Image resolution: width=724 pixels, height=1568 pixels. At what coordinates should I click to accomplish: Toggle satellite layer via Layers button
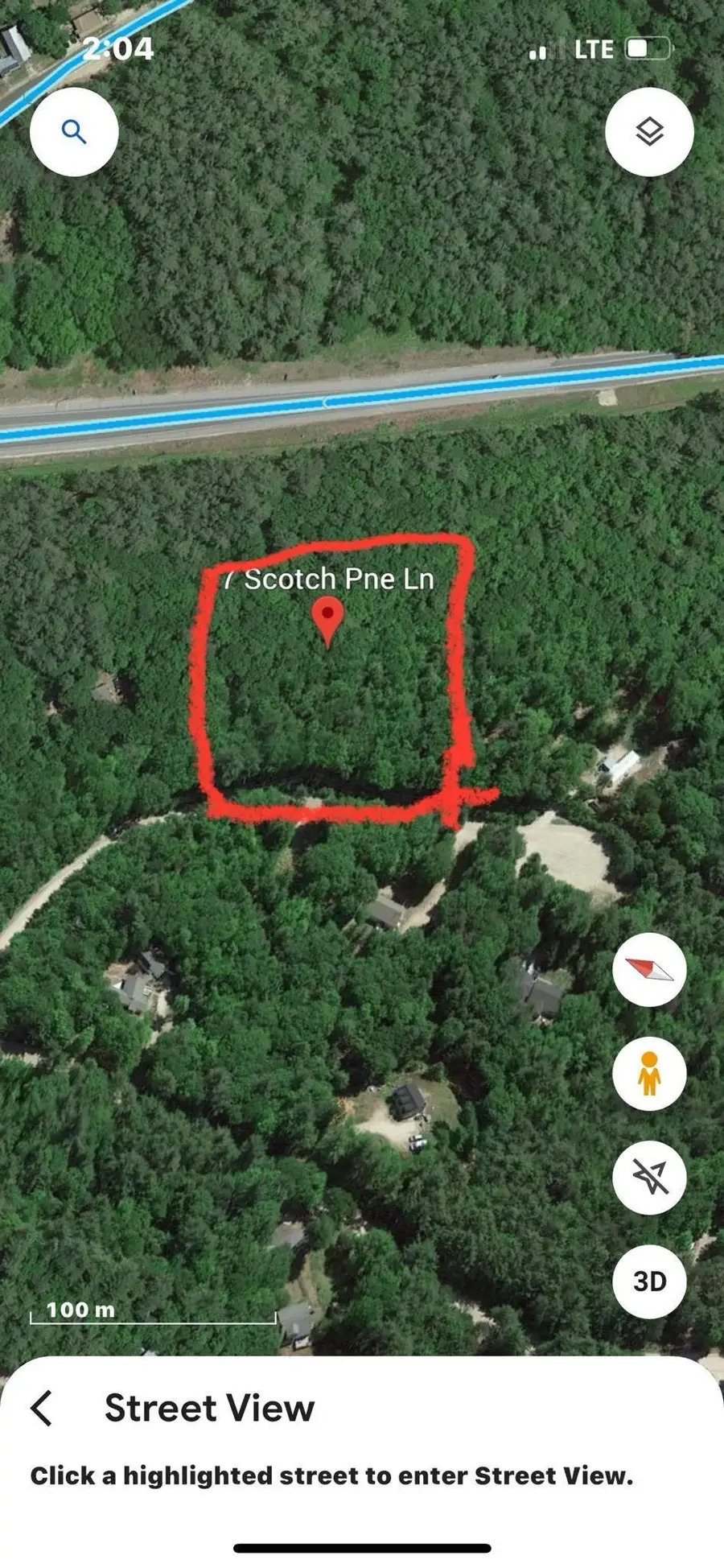click(x=649, y=132)
